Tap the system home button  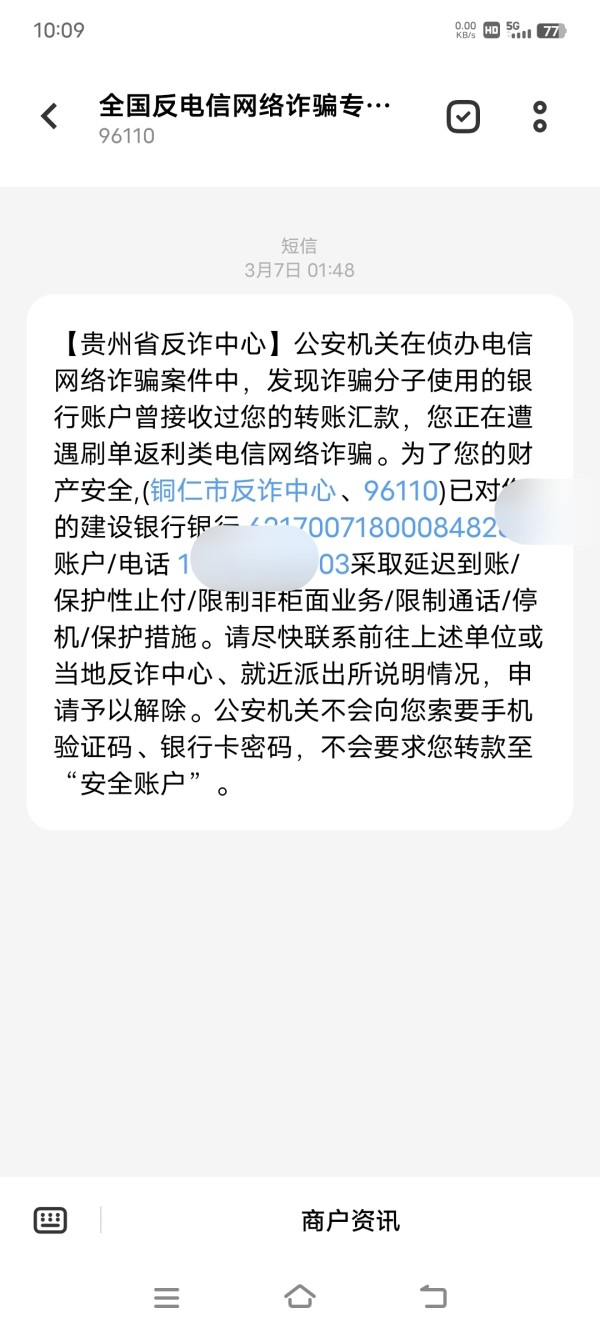[x=300, y=1297]
